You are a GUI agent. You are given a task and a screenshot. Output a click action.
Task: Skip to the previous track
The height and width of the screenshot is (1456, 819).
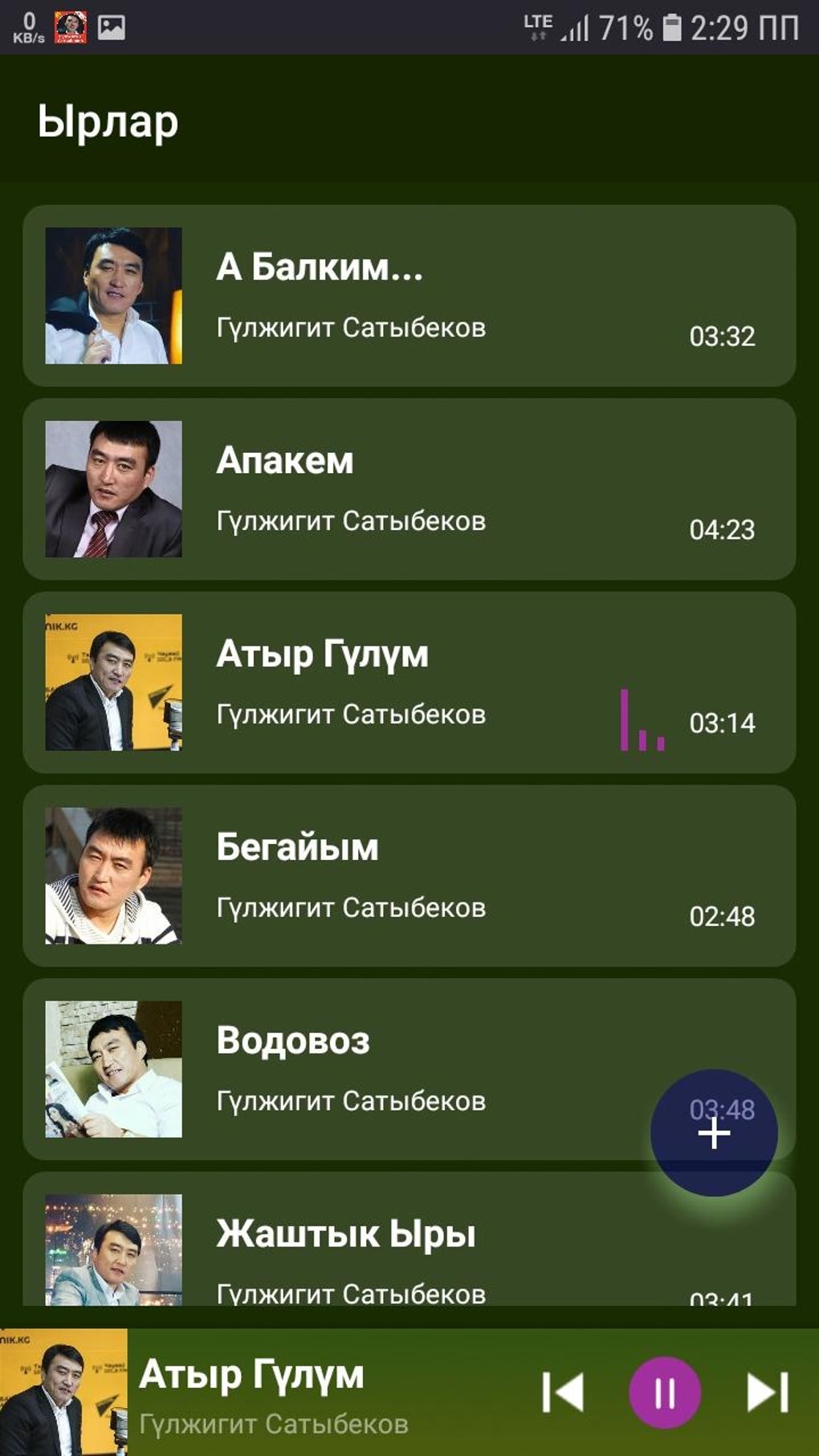pos(563,1393)
